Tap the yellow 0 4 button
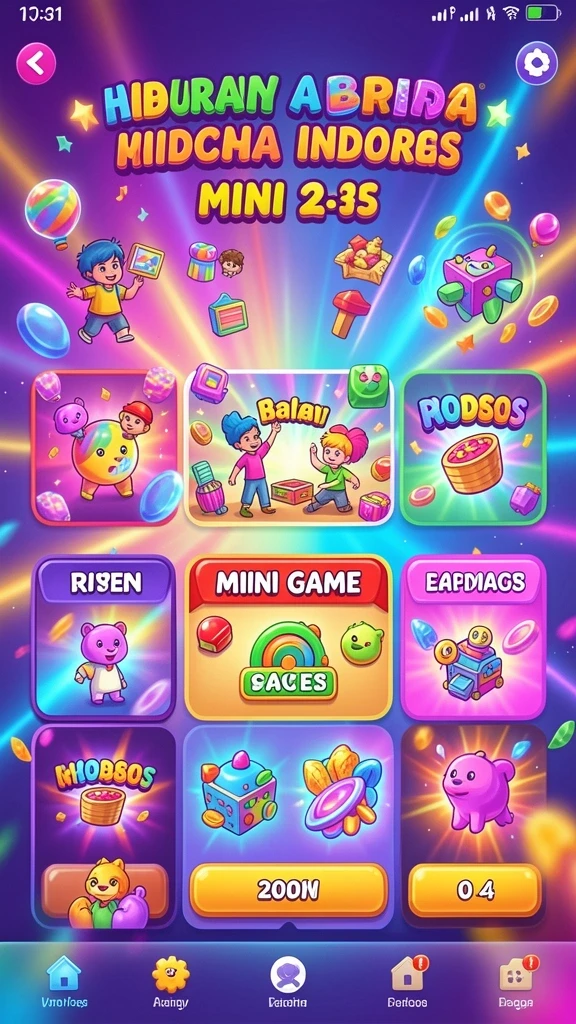The height and width of the screenshot is (1024, 576). 475,890
